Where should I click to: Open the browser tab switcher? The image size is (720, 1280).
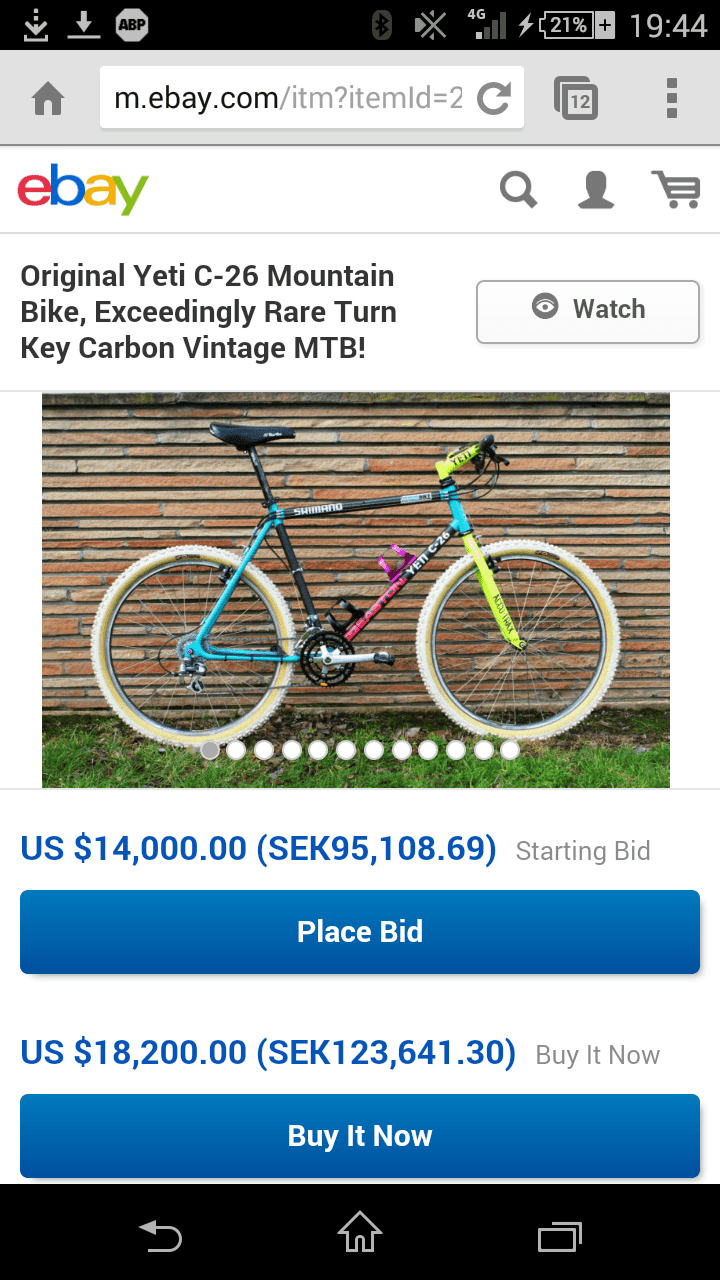(x=576, y=98)
